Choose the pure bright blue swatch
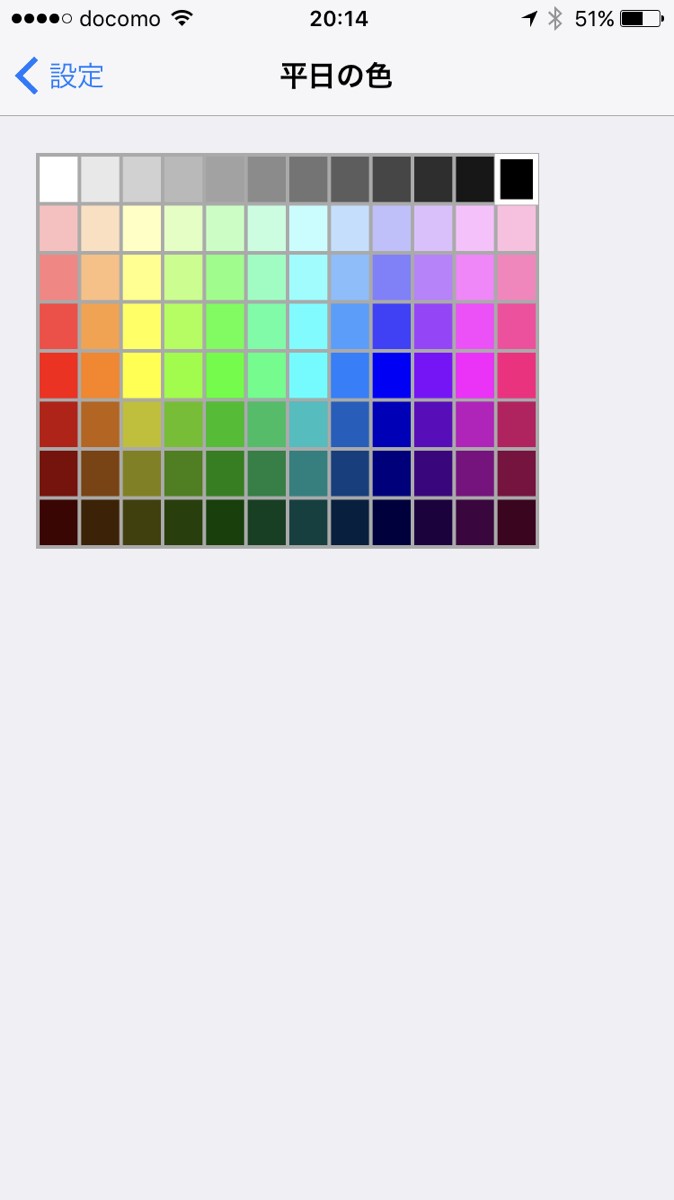Screen dimensions: 674x1200 (392, 375)
